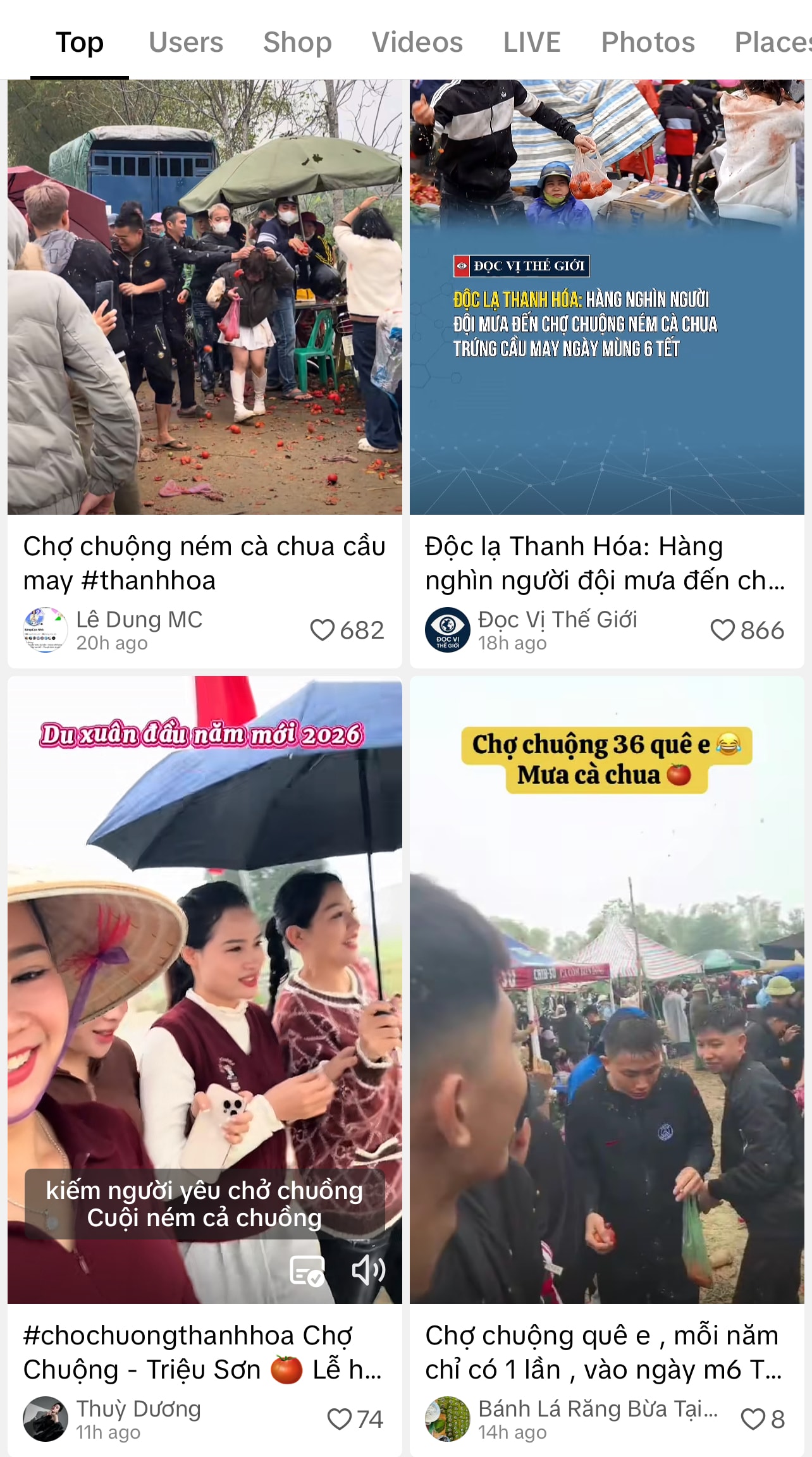Switch to the Shop tab
The width and height of the screenshot is (812, 1457).
(297, 42)
